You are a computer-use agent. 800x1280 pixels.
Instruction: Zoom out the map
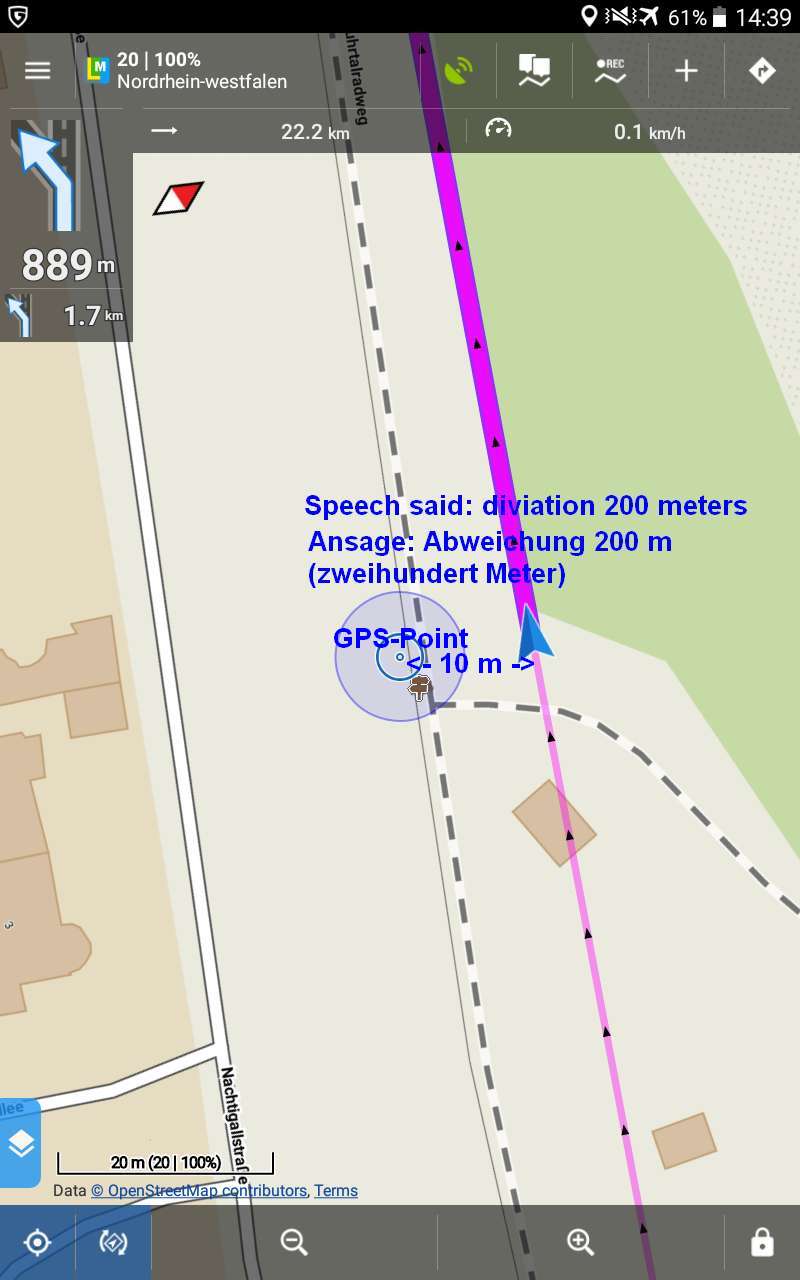(294, 1243)
